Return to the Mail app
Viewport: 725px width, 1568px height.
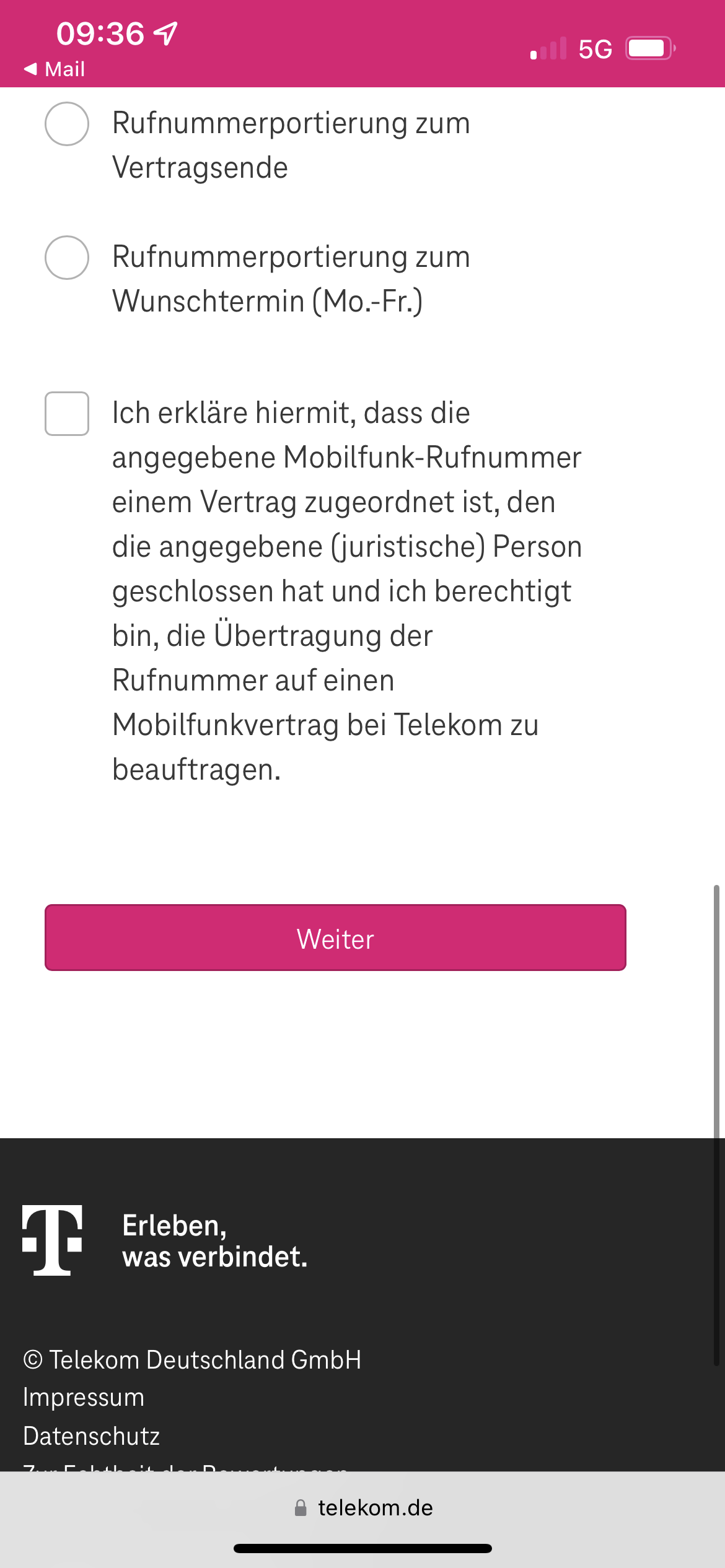[55, 69]
